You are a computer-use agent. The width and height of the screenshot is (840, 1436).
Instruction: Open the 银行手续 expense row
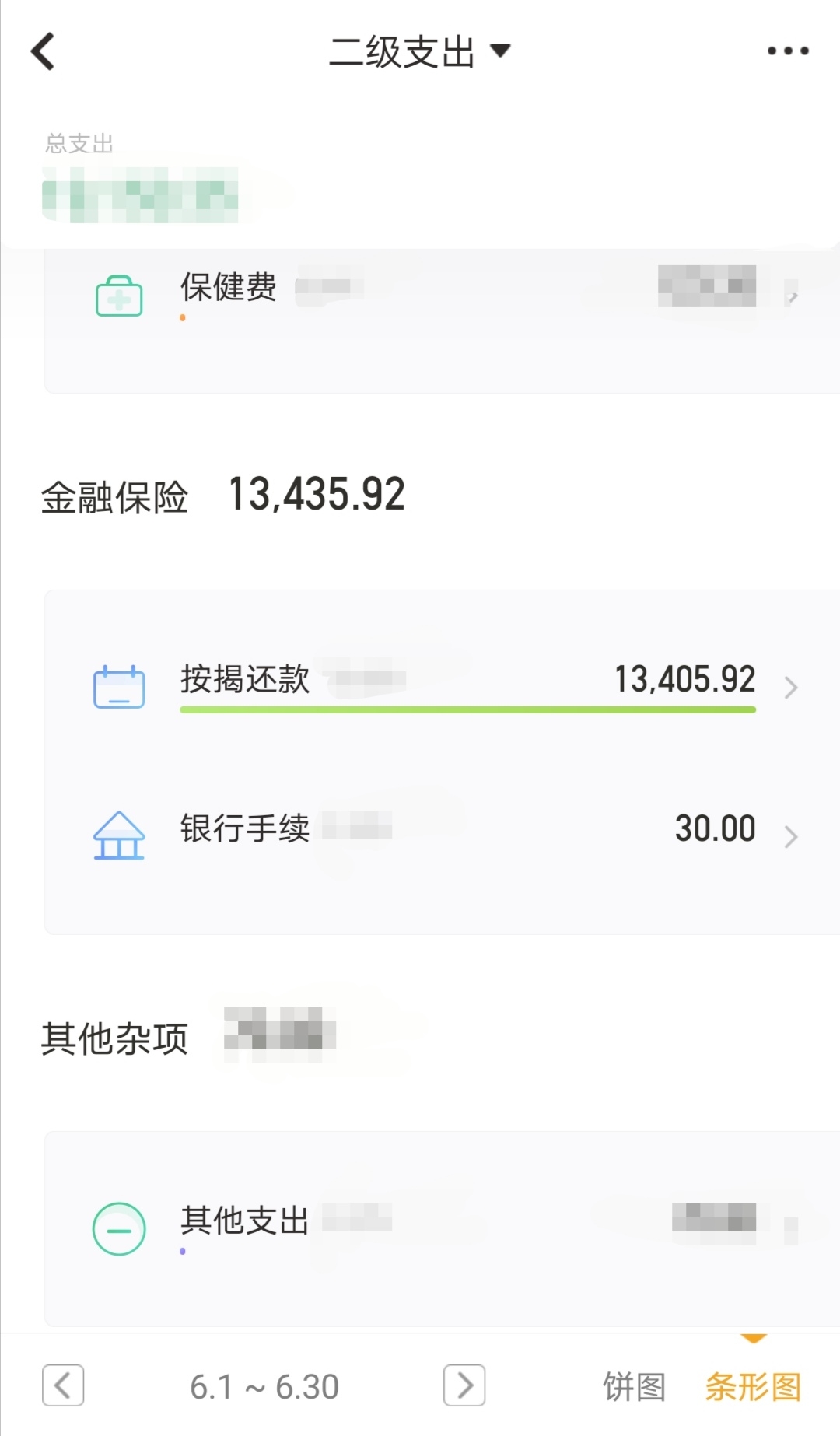(x=443, y=834)
